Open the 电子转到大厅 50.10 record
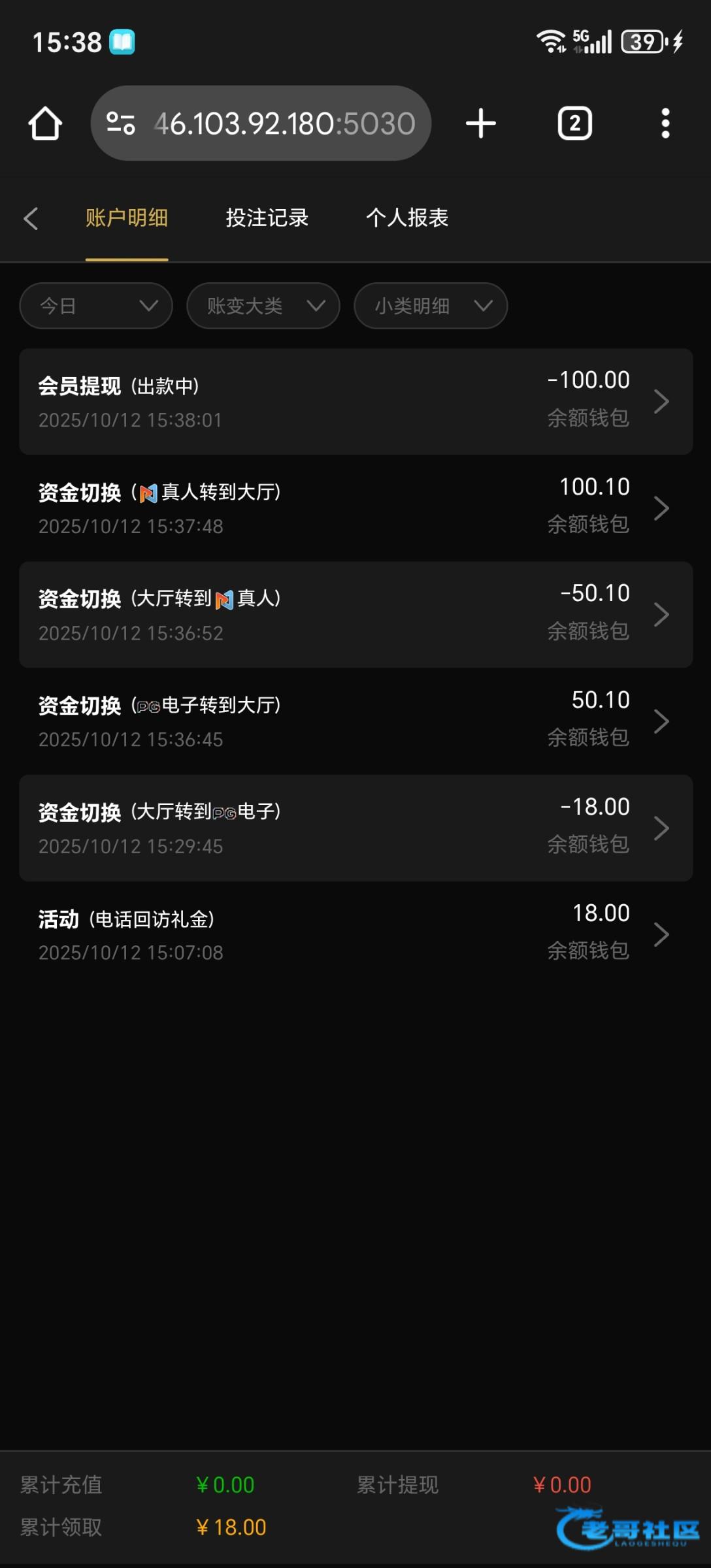This screenshot has height=1568, width=711. 355,721
